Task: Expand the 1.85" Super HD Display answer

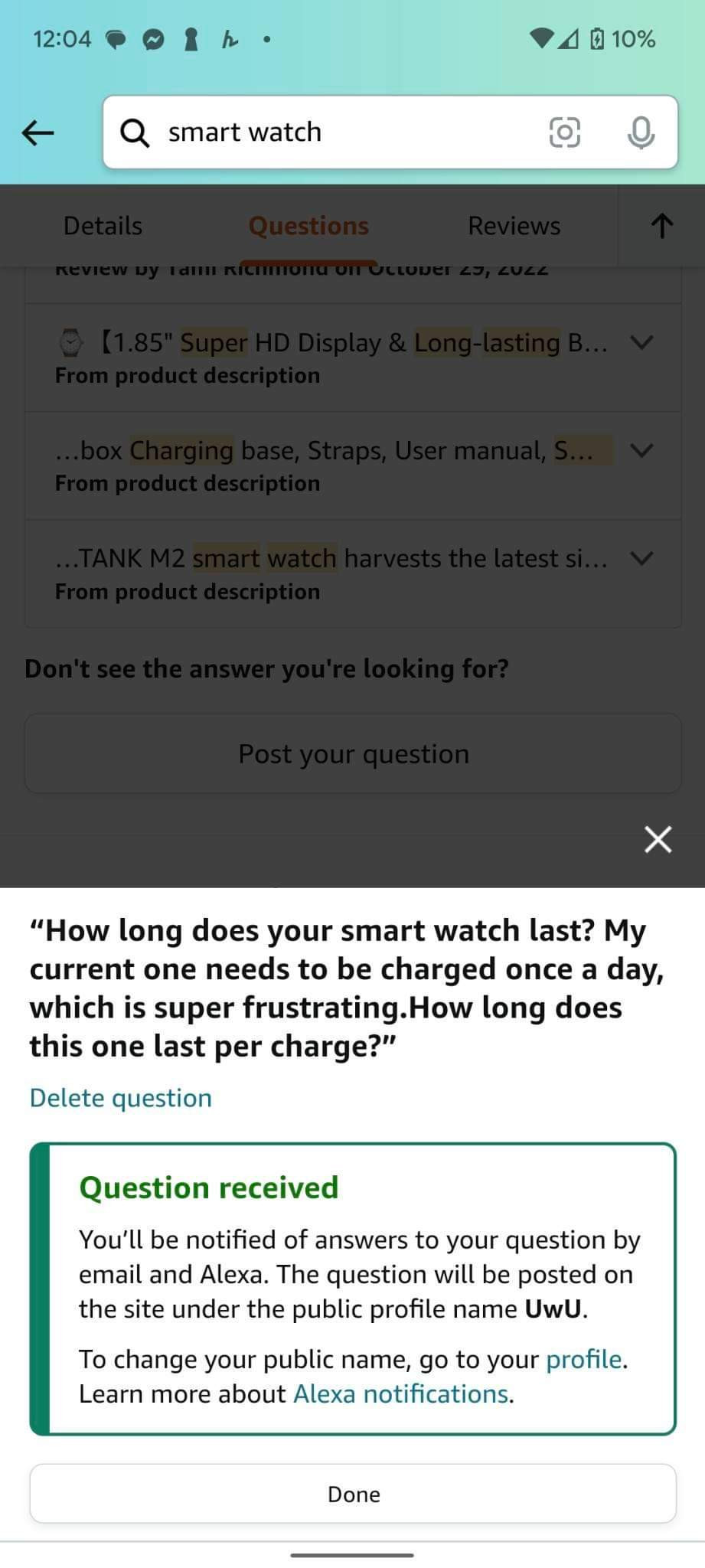Action: click(x=641, y=342)
